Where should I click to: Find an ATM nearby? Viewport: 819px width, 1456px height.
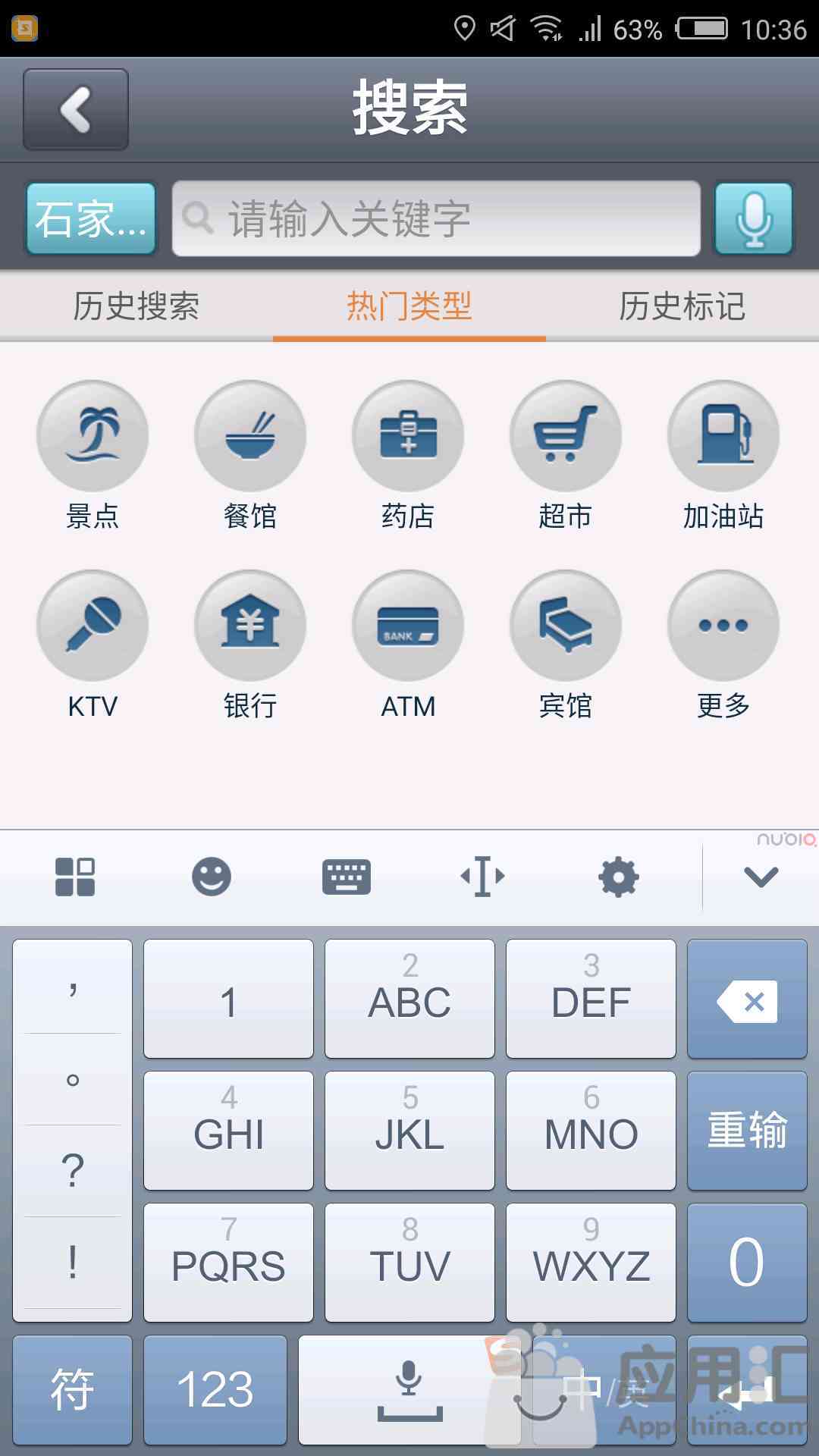pyautogui.click(x=408, y=645)
